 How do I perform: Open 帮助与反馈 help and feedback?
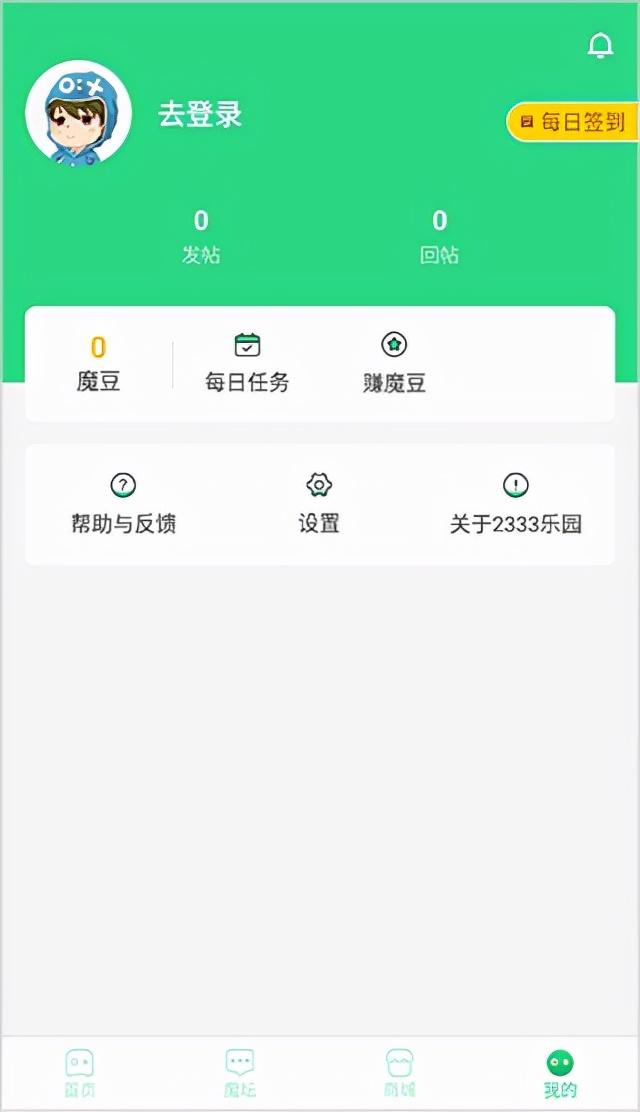(x=123, y=504)
